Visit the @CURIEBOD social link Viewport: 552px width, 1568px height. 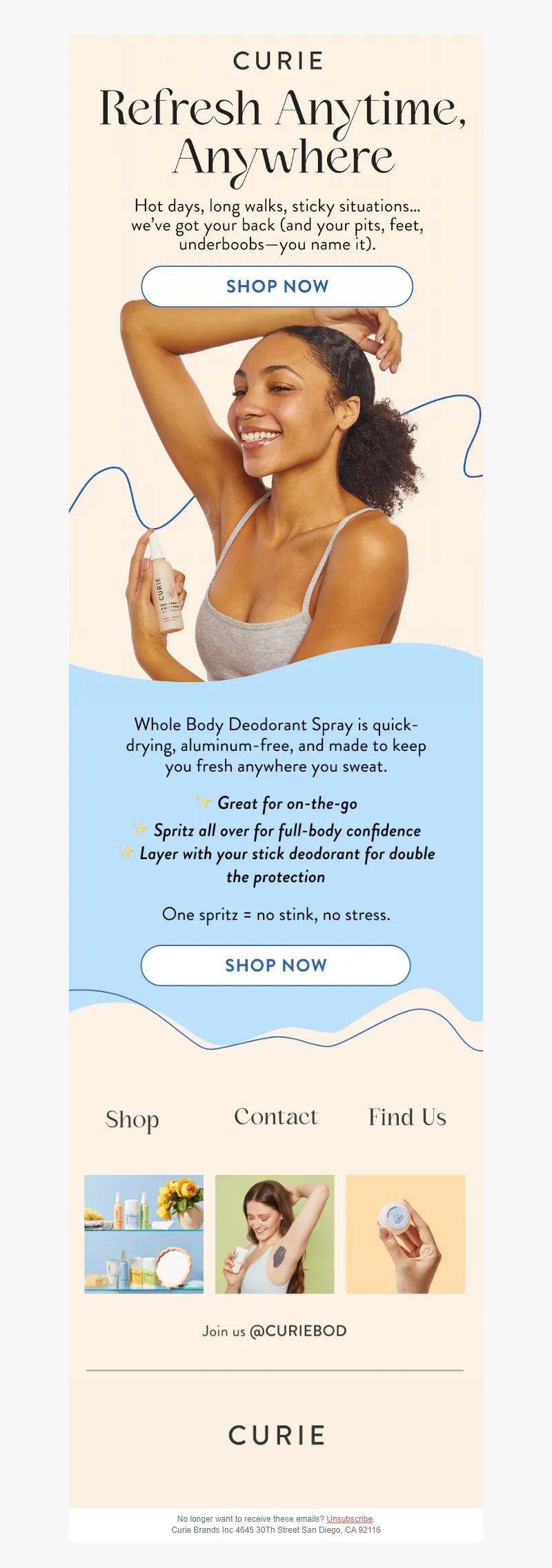297,1331
